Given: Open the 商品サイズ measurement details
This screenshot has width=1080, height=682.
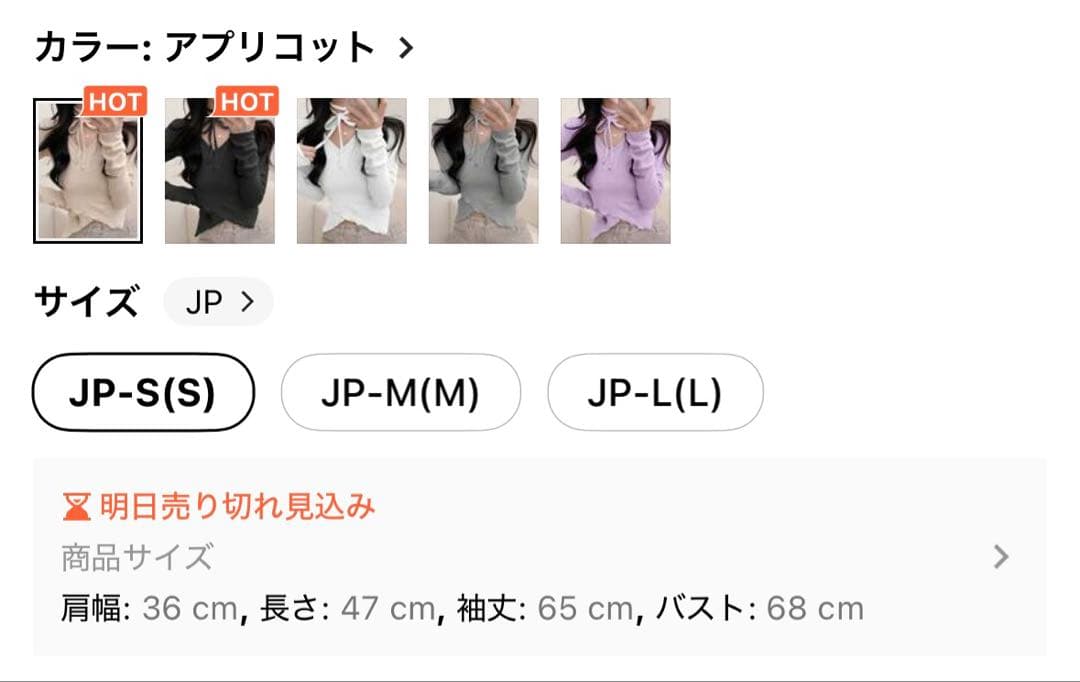Looking at the screenshot, I should pyautogui.click(x=1000, y=557).
